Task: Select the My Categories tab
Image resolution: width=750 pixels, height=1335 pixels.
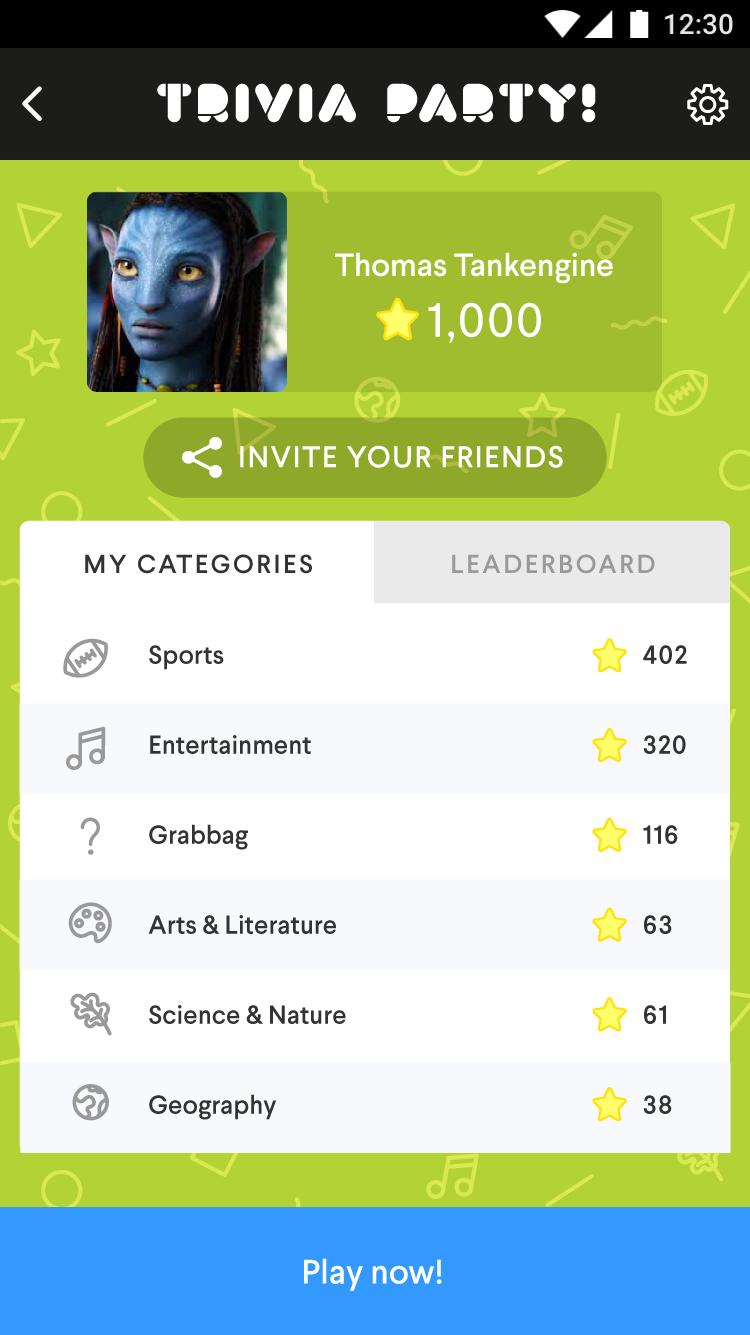Action: point(198,563)
